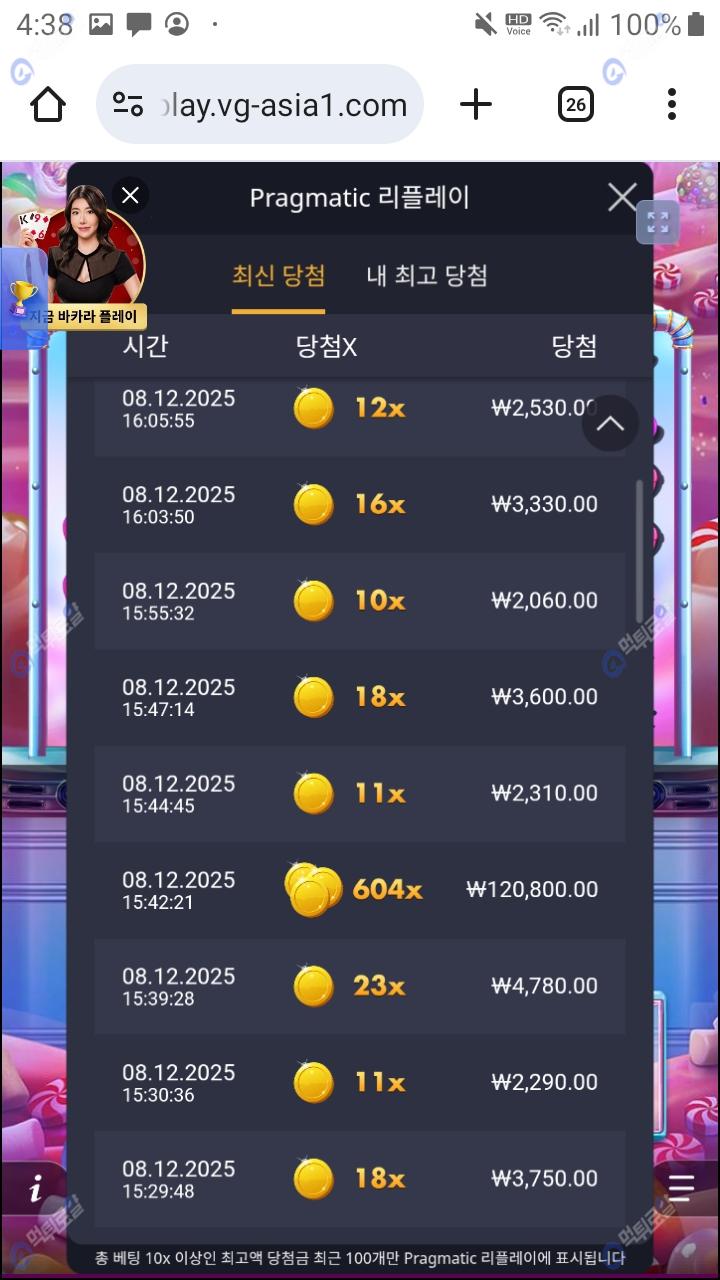Replay the 604x win of ₩120,800.00
Viewport: 720px width, 1280px height.
(x=360, y=889)
